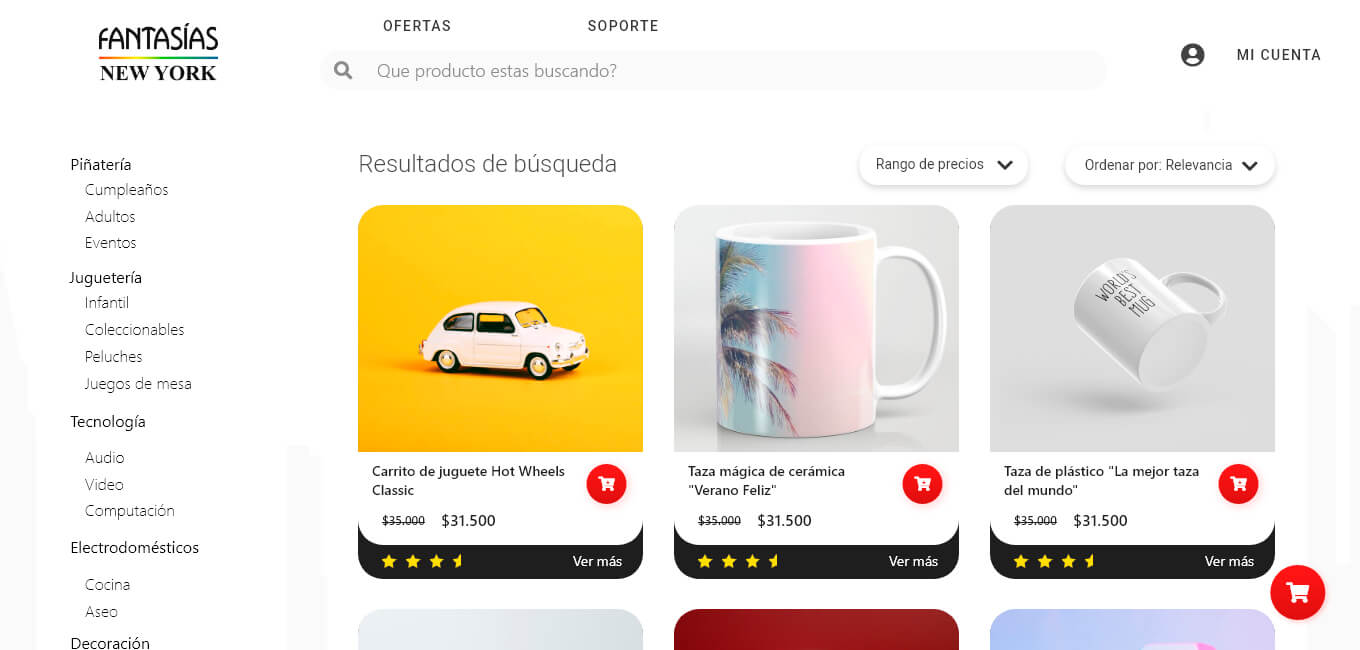Choose the Computación category
Viewport: 1360px width, 650px height.
[129, 511]
